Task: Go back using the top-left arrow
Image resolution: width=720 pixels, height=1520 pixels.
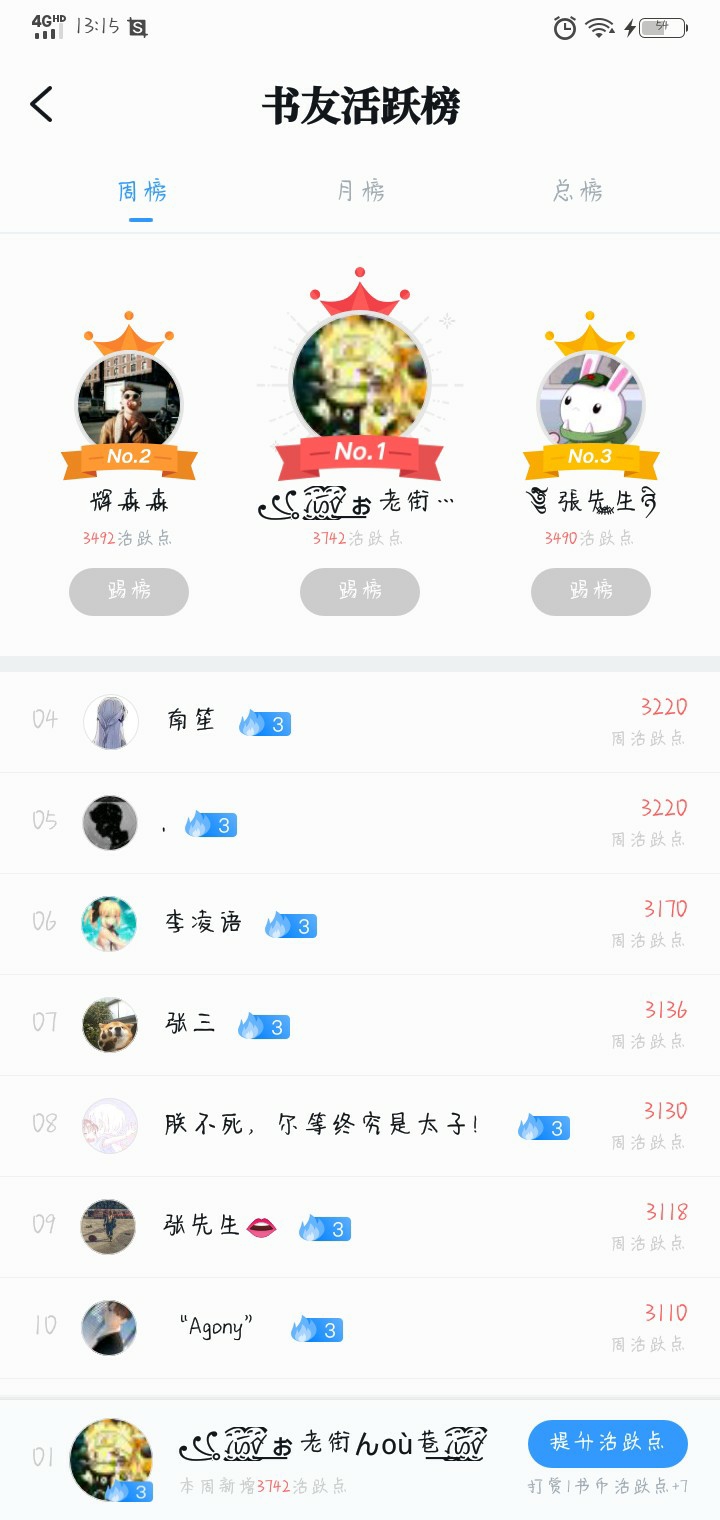Action: pyautogui.click(x=41, y=104)
